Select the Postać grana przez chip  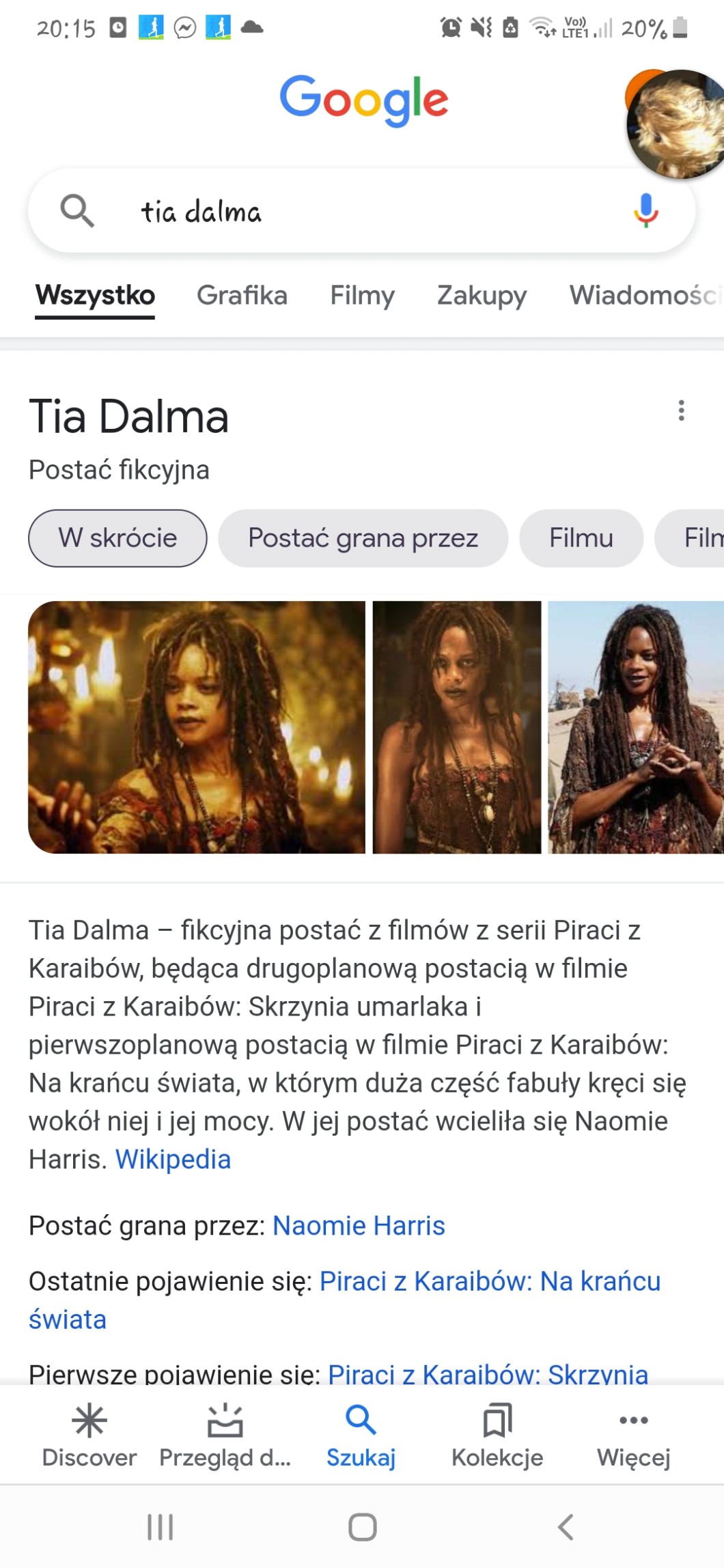point(363,538)
